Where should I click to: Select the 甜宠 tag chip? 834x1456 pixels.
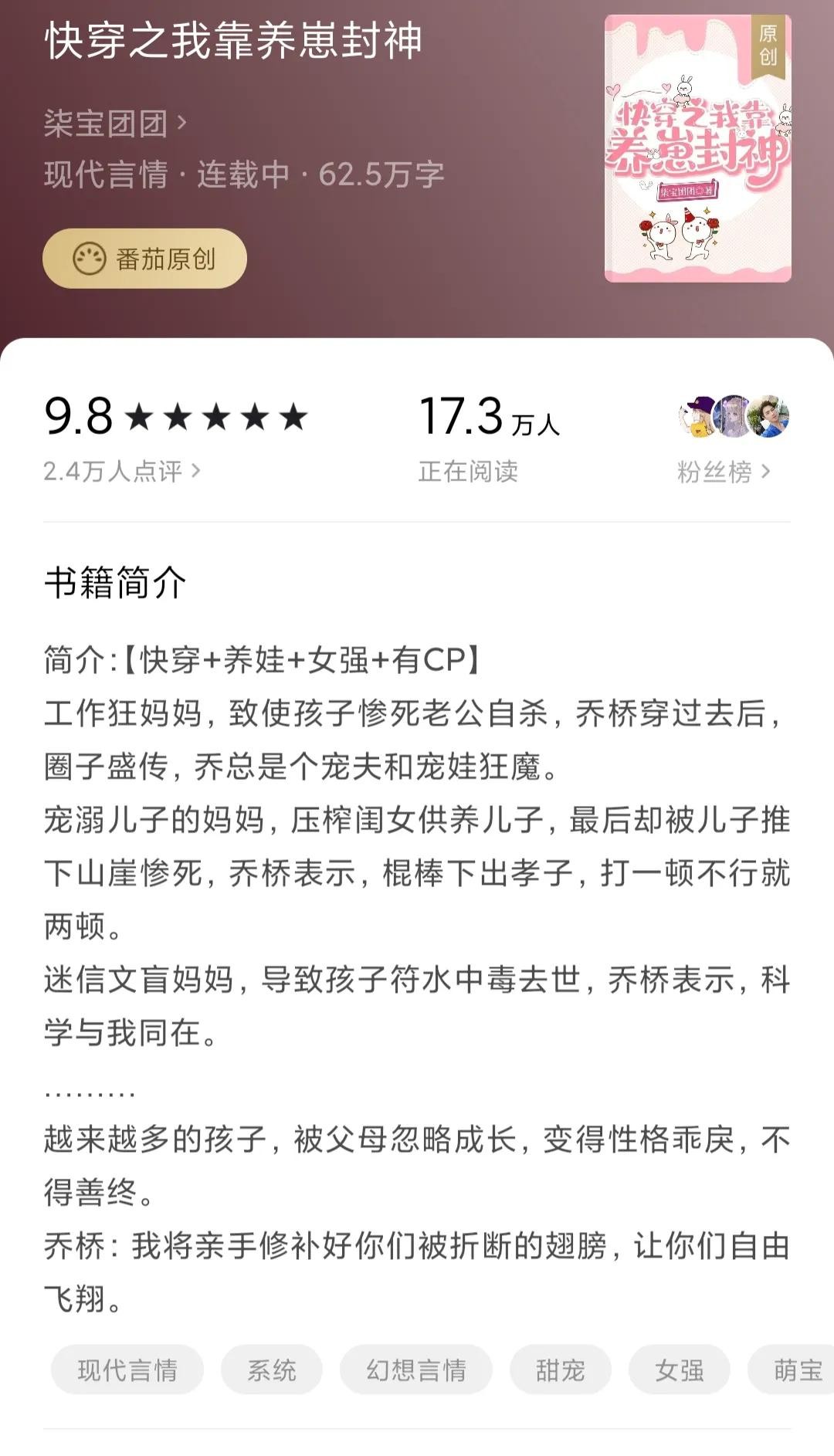pos(560,1370)
